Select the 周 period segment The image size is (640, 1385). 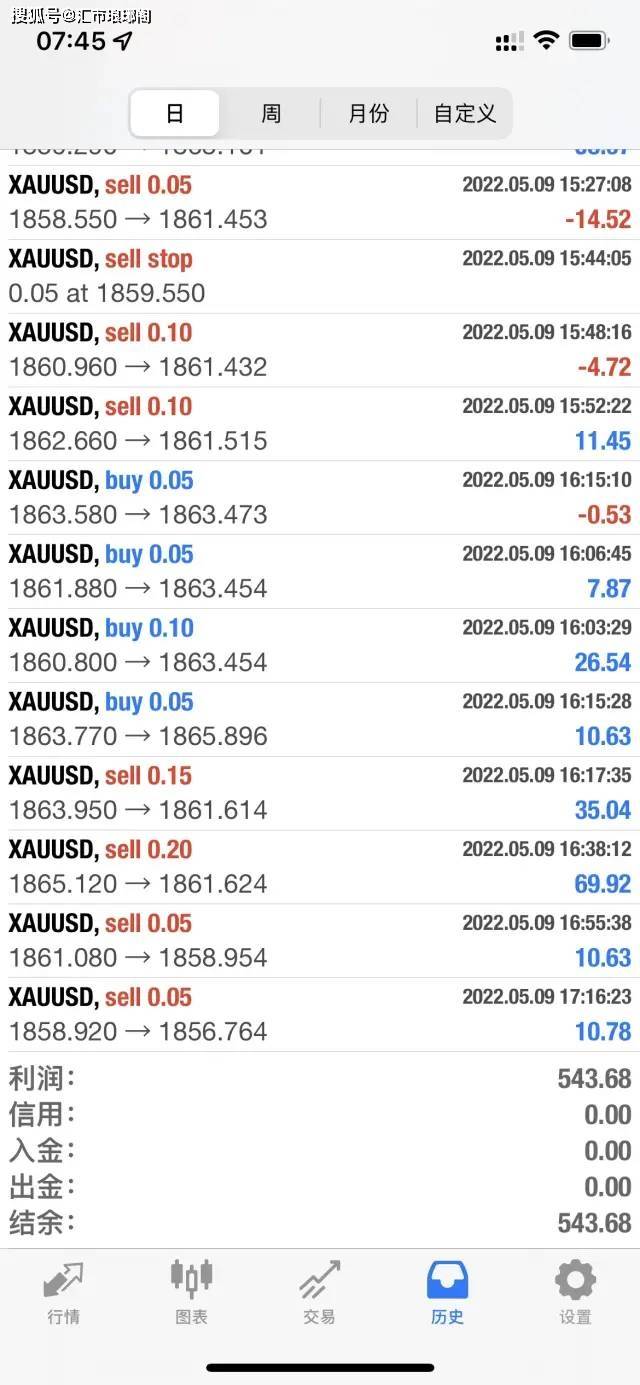point(271,114)
